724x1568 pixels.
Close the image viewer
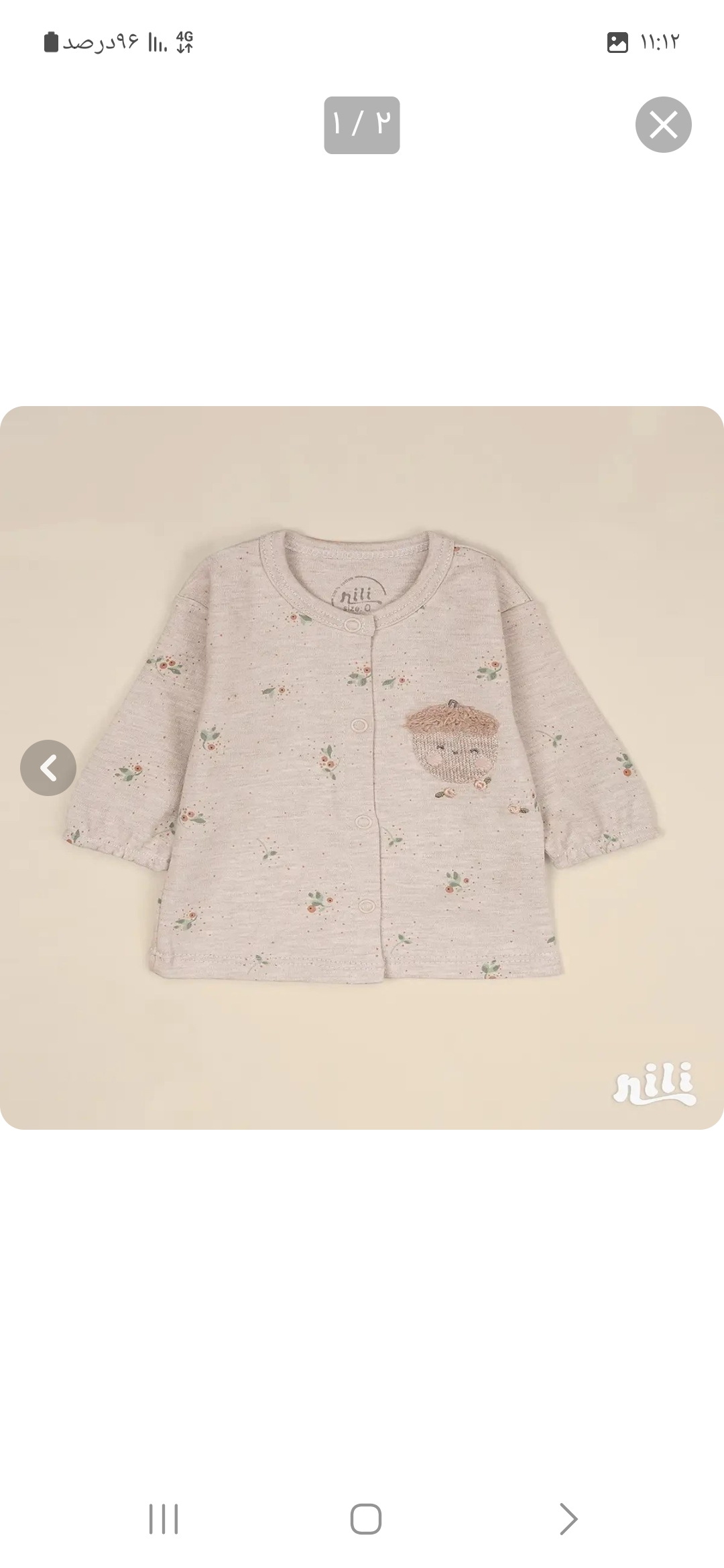(663, 125)
